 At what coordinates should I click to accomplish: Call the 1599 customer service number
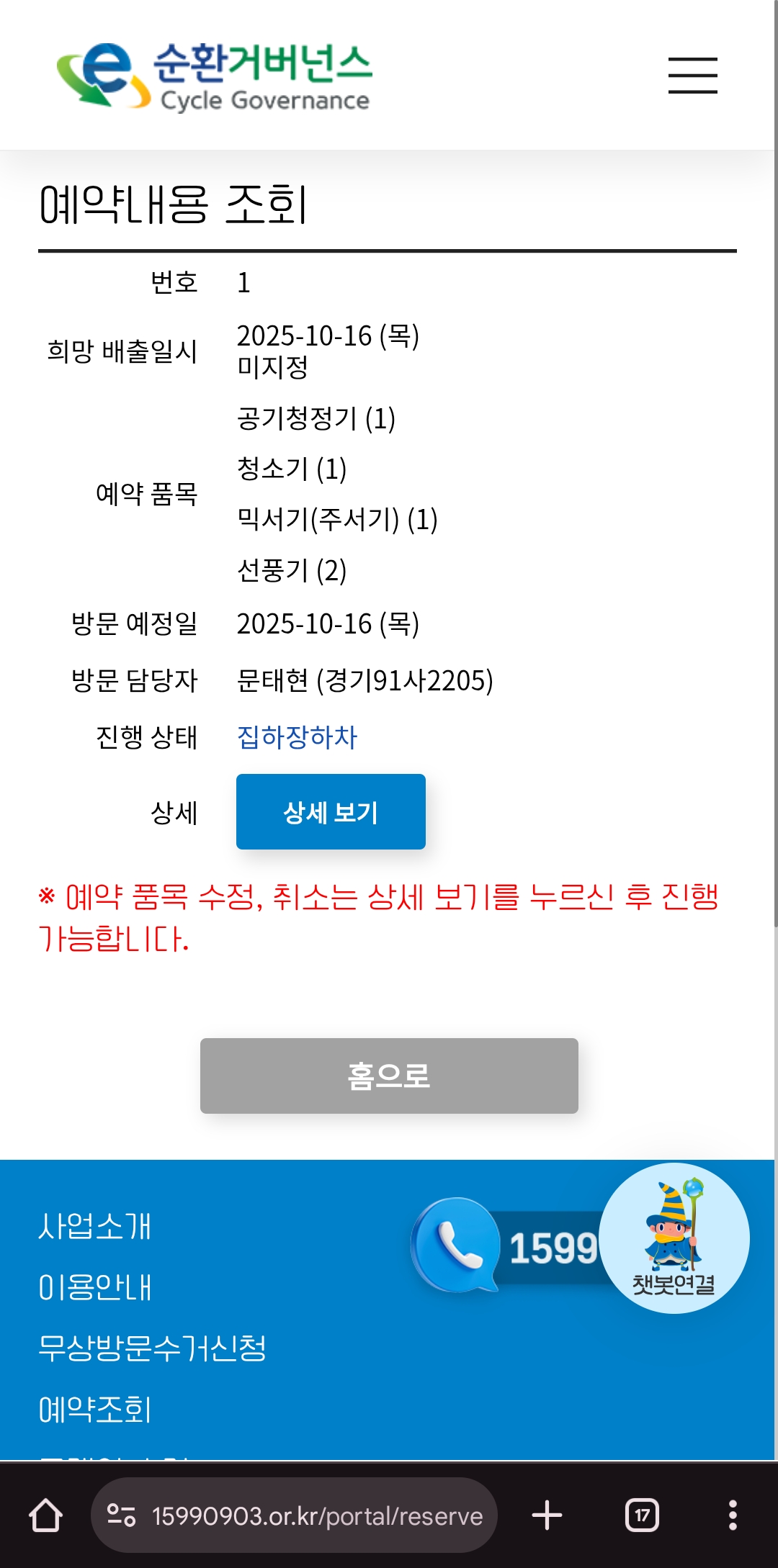point(504,1245)
